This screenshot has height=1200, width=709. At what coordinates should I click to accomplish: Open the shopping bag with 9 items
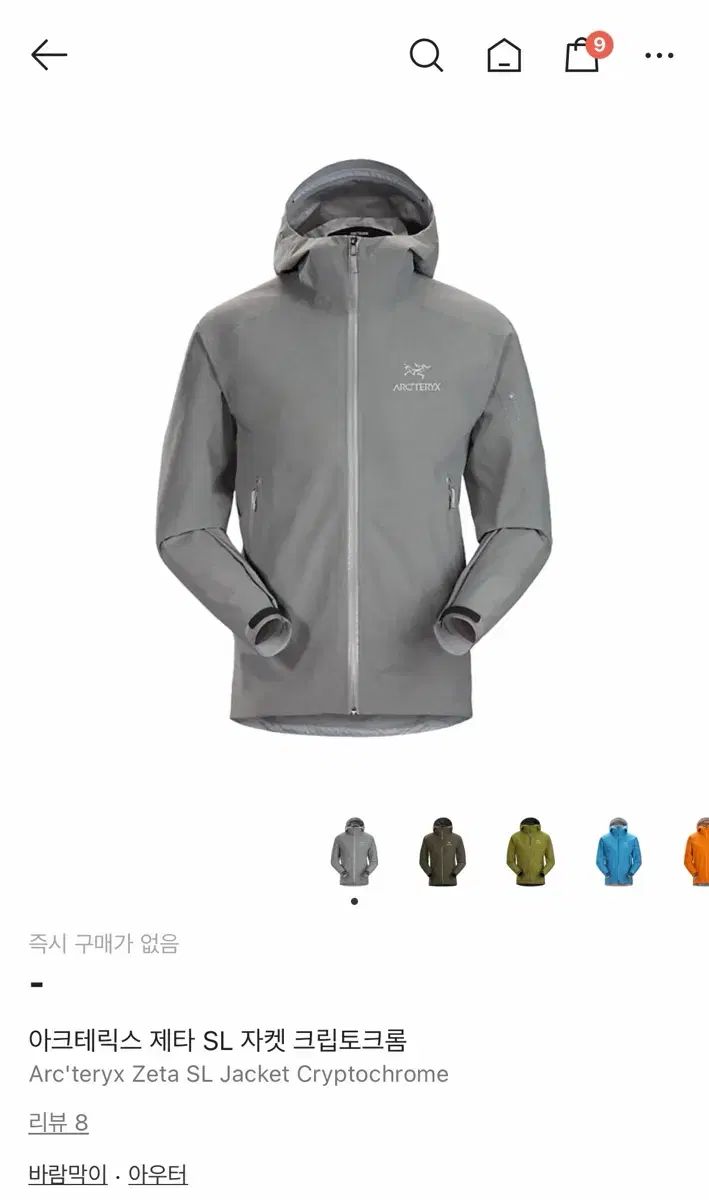[x=583, y=55]
